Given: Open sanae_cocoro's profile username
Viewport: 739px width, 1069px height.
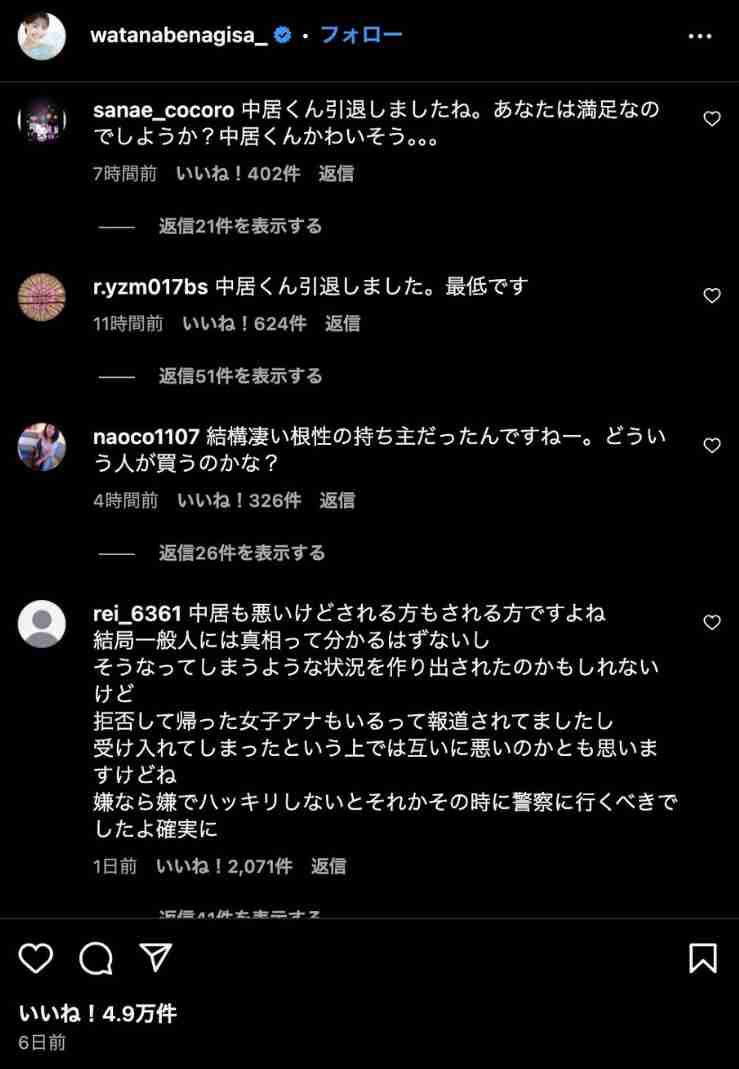Looking at the screenshot, I should coord(163,110).
